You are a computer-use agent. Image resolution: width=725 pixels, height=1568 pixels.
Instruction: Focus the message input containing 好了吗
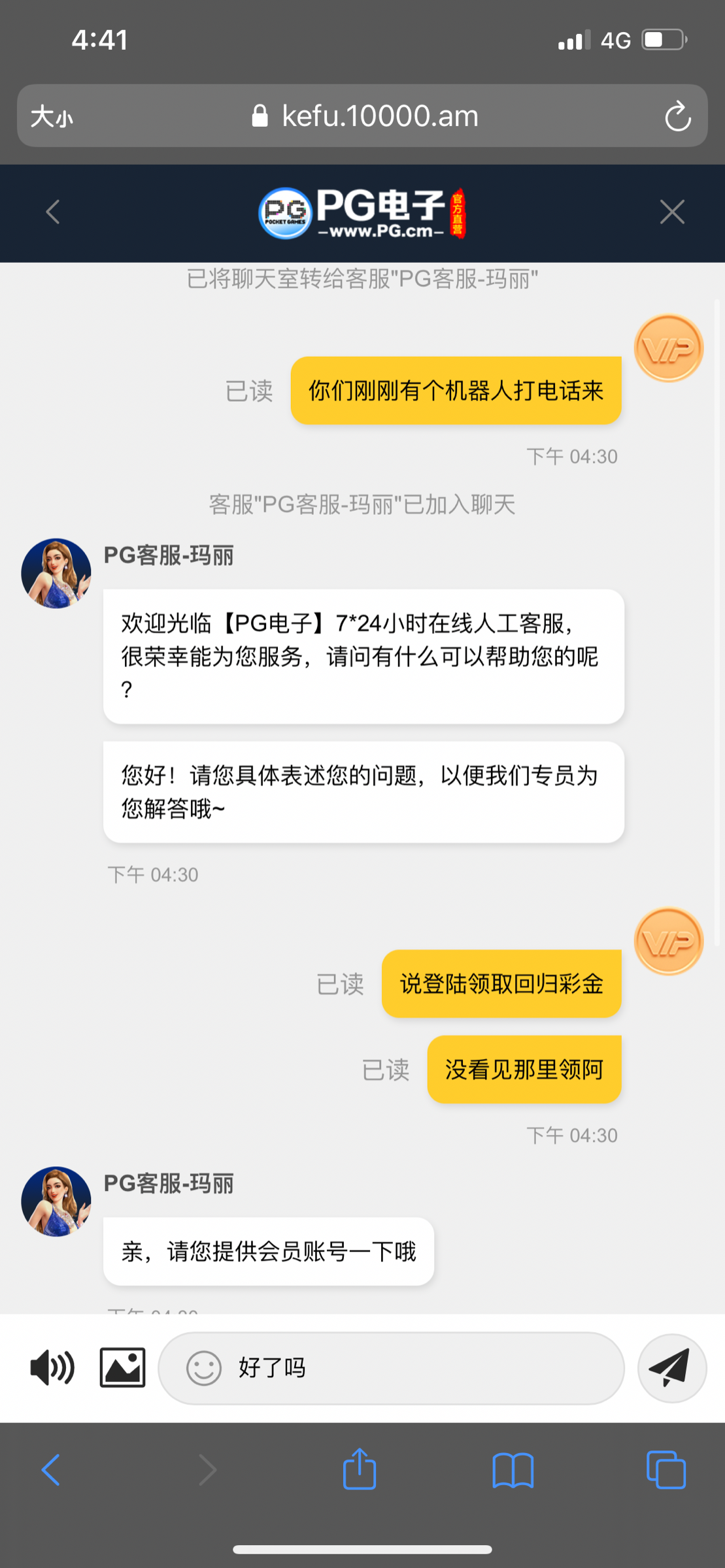click(x=418, y=1367)
